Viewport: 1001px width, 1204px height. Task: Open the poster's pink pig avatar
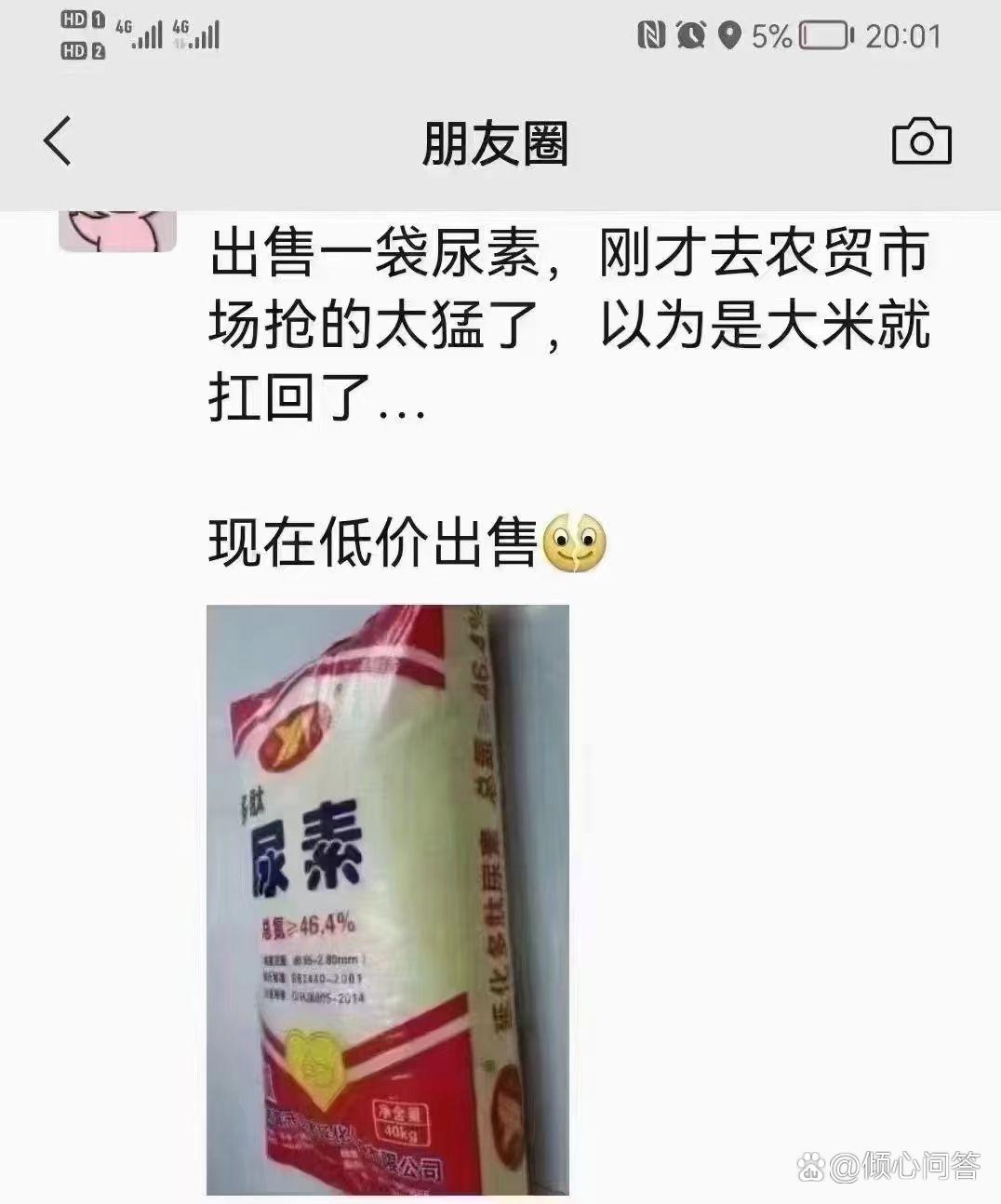118,230
